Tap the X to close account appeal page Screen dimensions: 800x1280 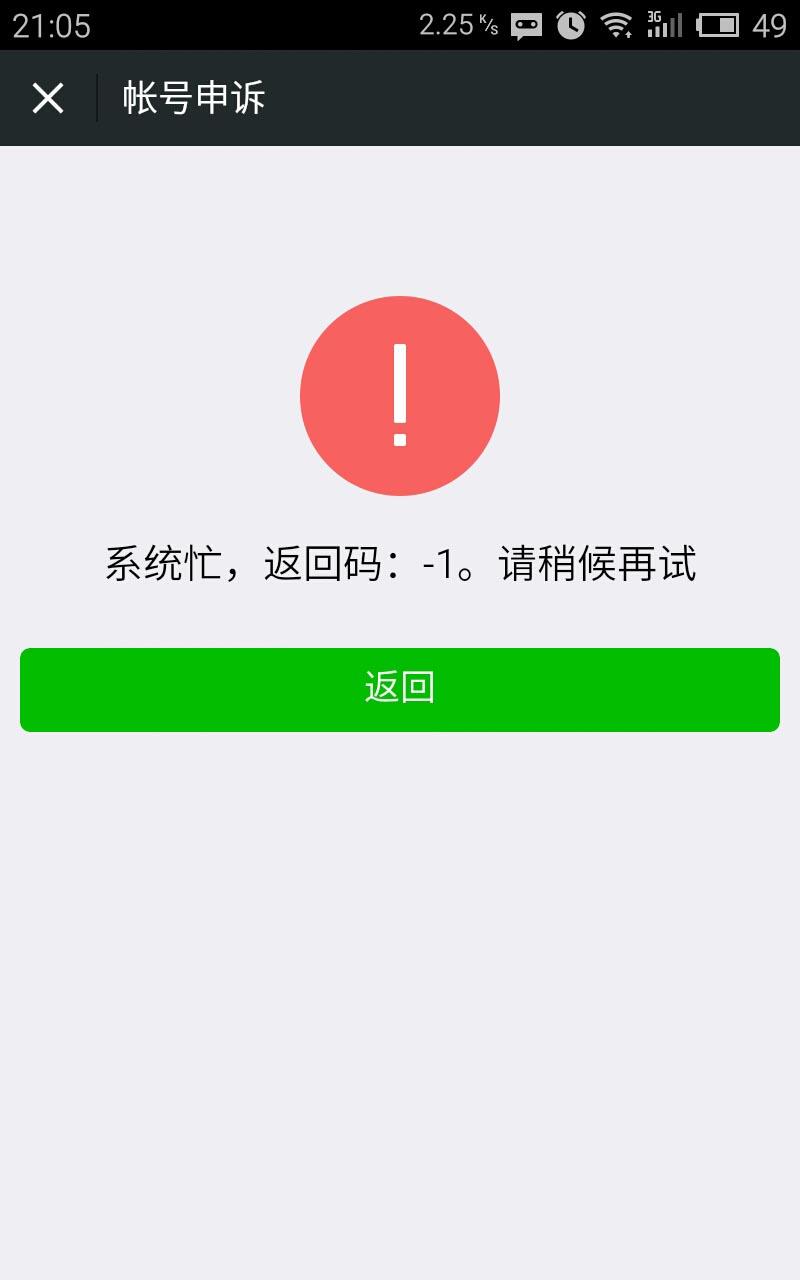[x=46, y=98]
